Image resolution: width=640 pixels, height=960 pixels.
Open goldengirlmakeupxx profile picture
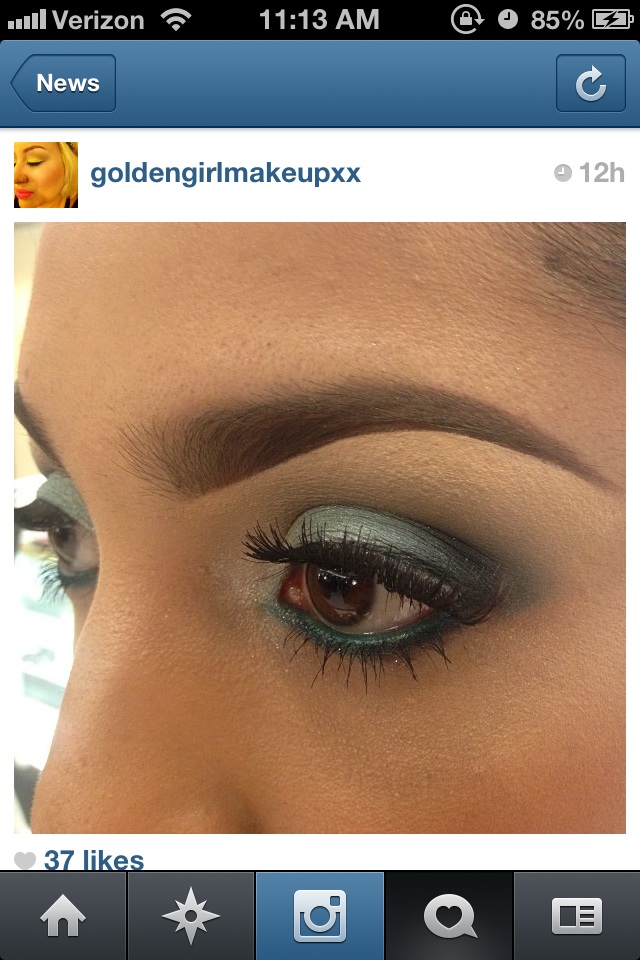coord(45,174)
